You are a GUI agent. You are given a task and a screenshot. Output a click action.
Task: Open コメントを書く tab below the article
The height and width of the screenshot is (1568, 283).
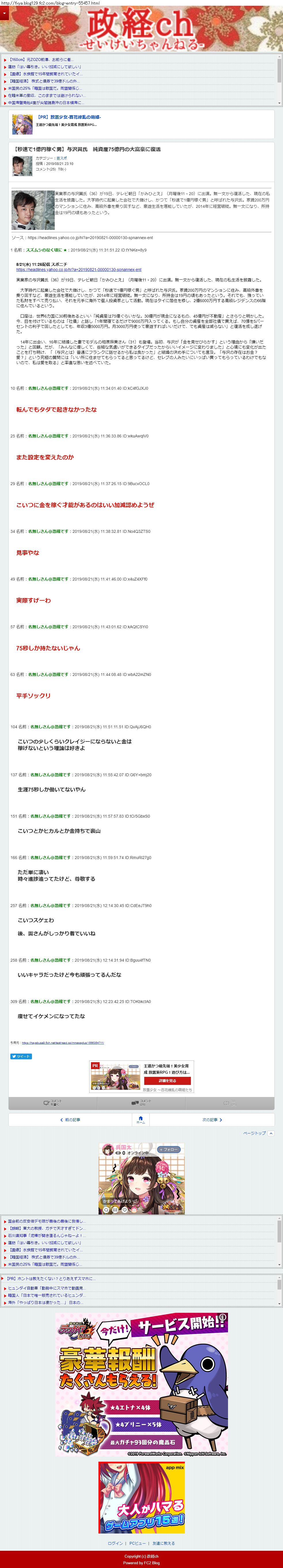point(52,1102)
